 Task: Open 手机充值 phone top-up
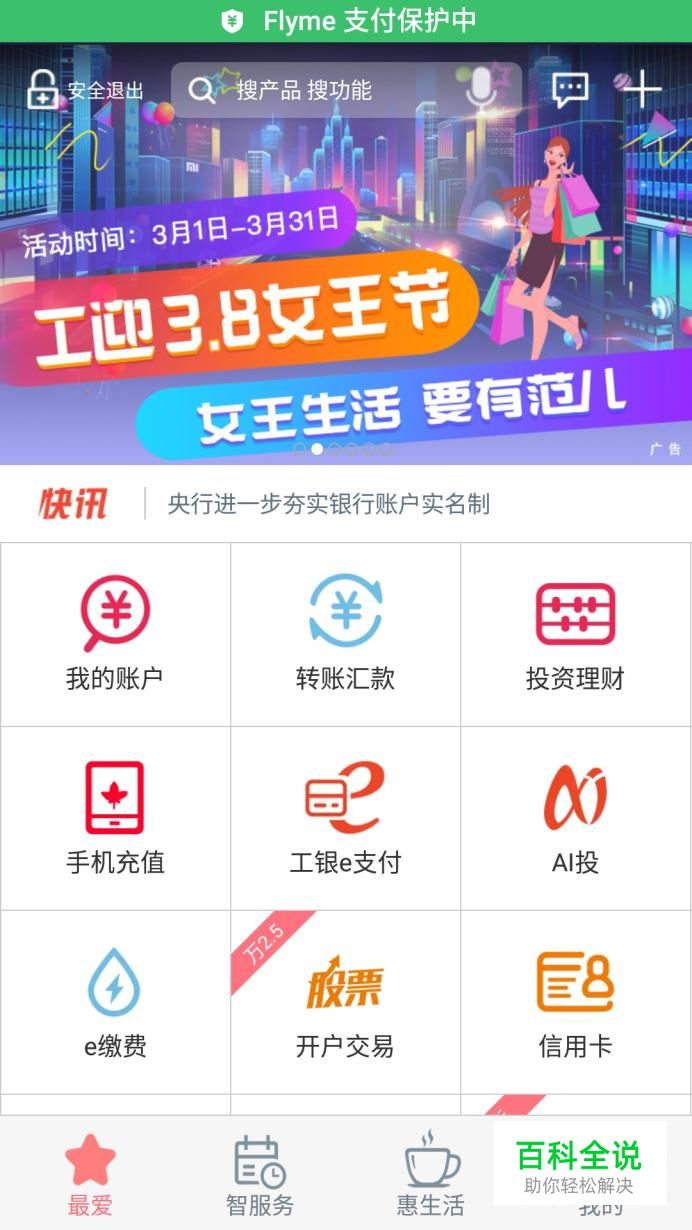[x=115, y=819]
